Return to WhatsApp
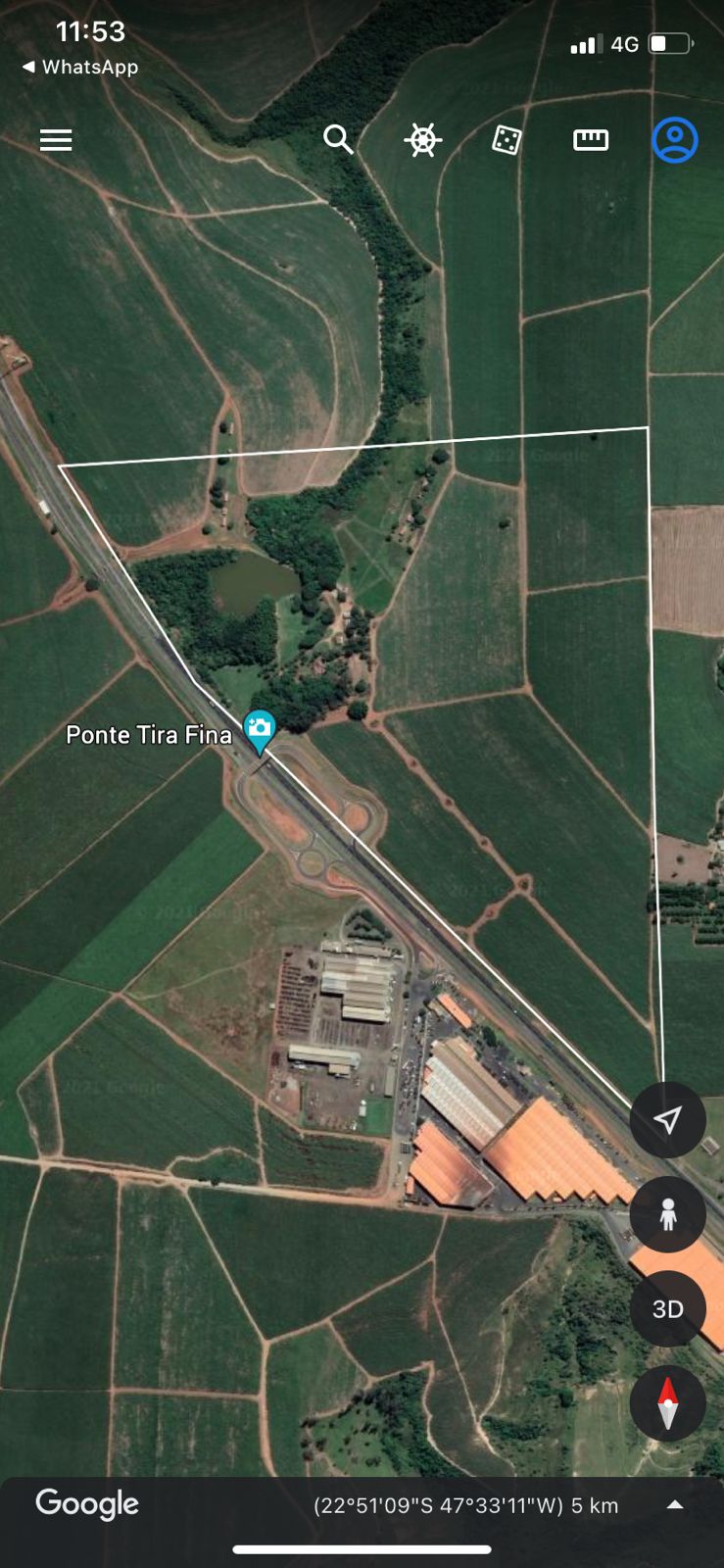 (80, 67)
